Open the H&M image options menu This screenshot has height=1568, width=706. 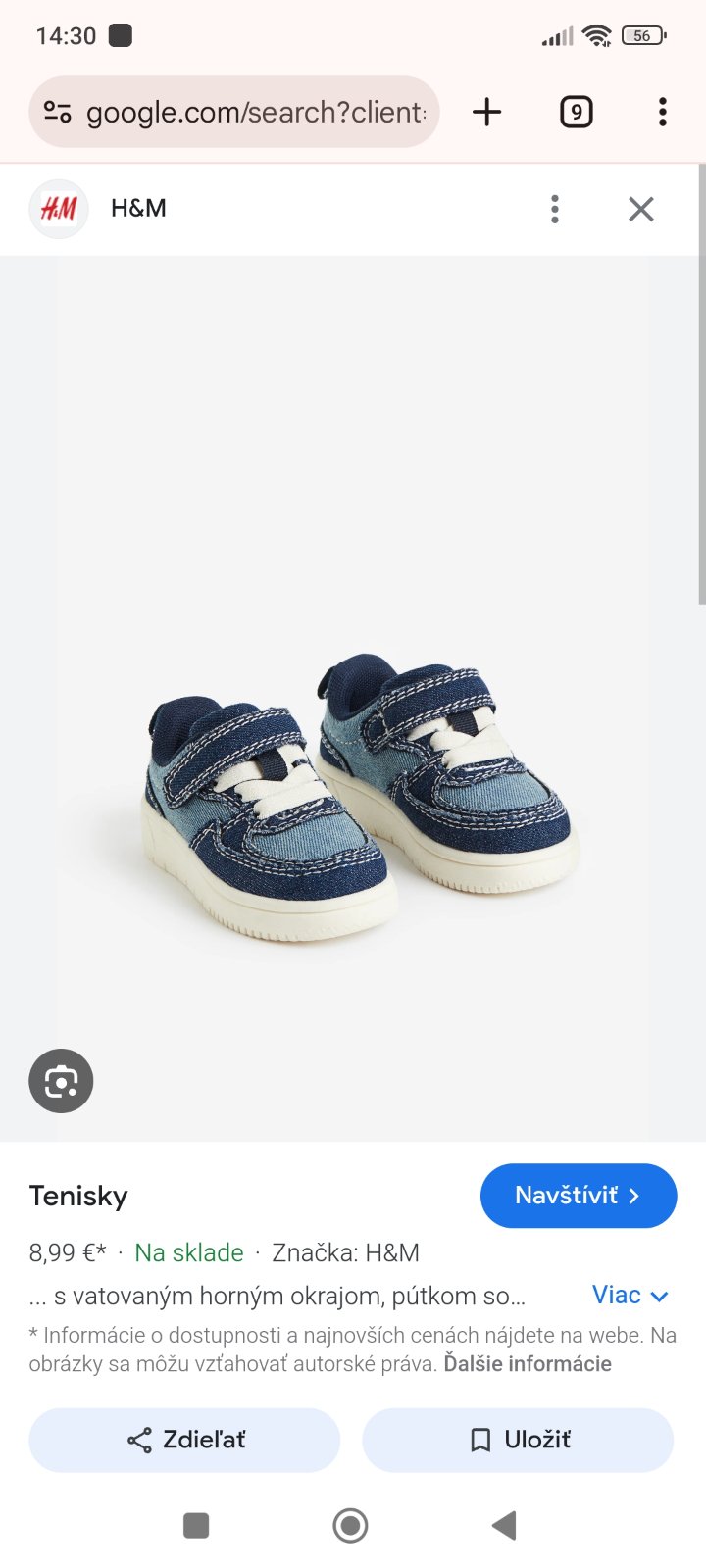pyautogui.click(x=555, y=209)
